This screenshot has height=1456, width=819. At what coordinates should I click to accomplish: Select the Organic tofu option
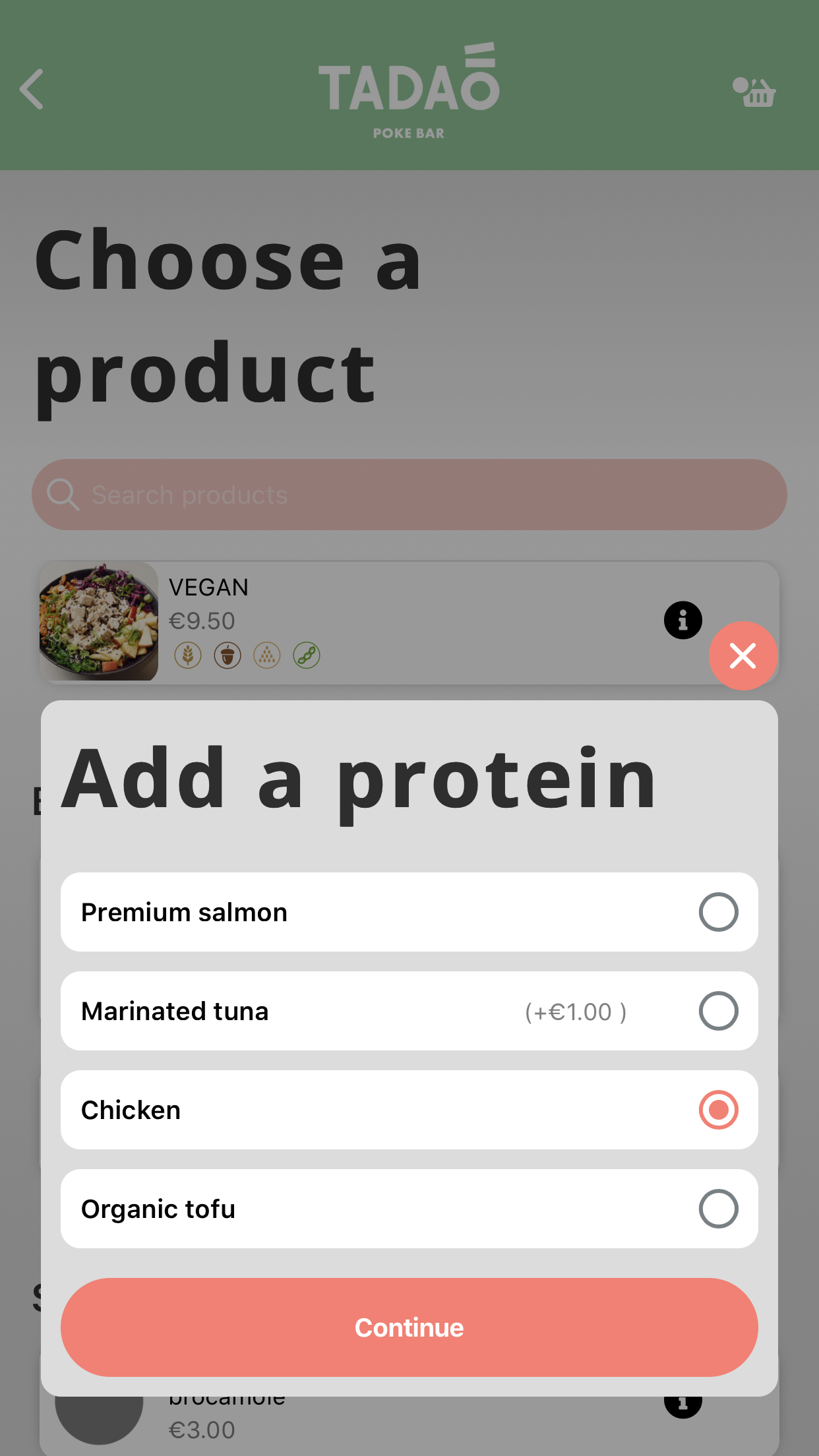click(718, 1208)
